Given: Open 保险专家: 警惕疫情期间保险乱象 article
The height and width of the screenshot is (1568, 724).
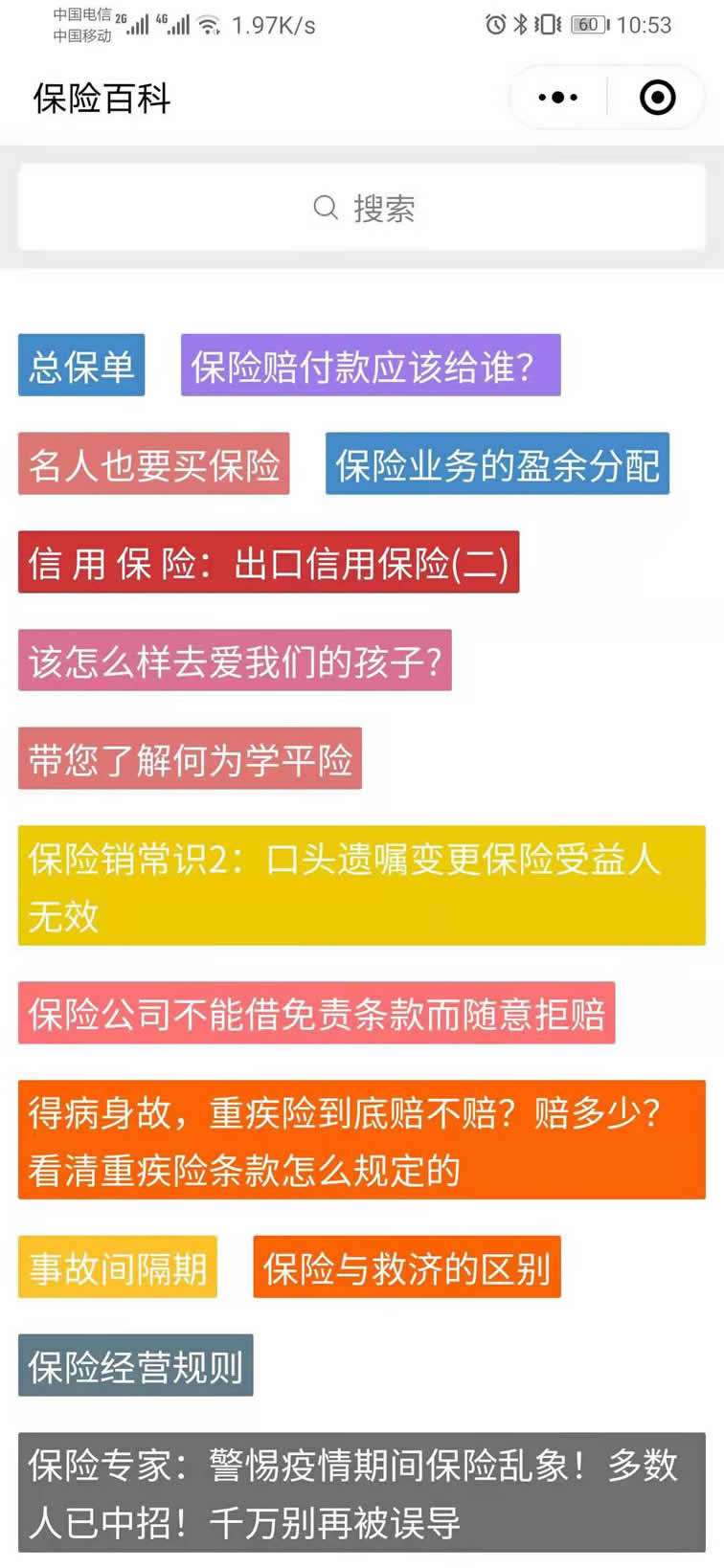Looking at the screenshot, I should tap(362, 1492).
